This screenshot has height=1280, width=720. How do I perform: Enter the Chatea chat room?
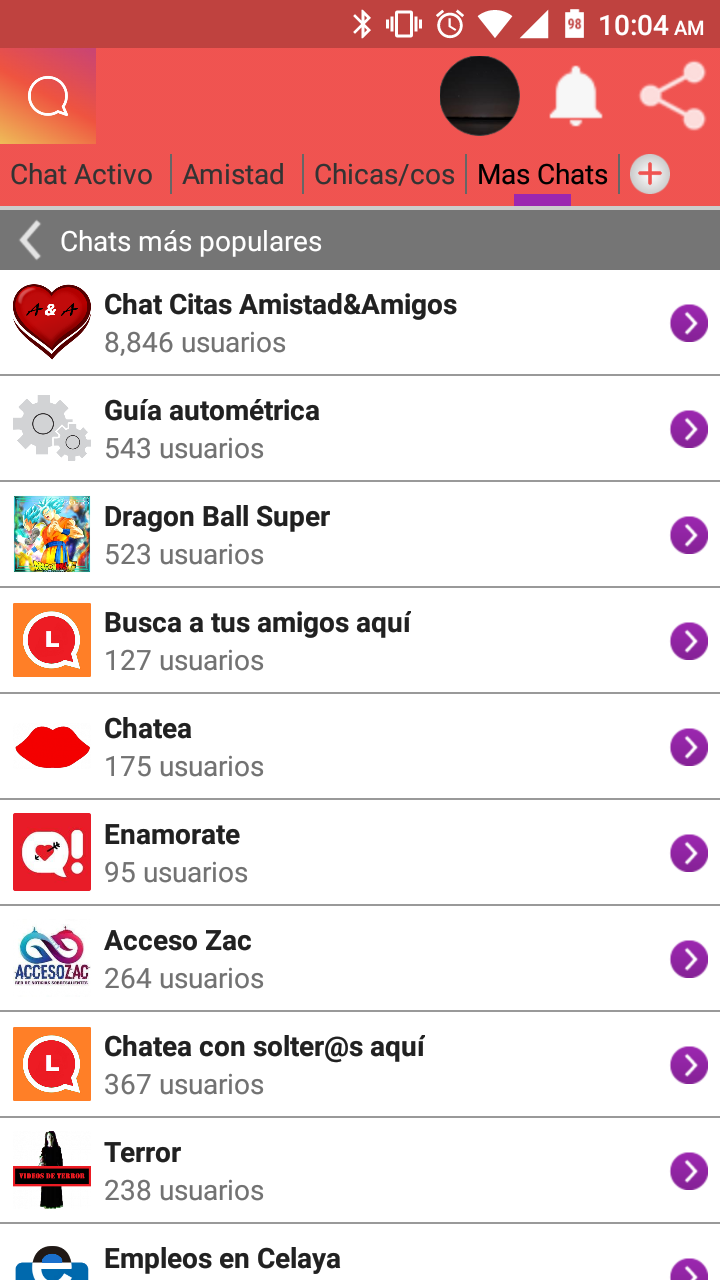(x=360, y=747)
